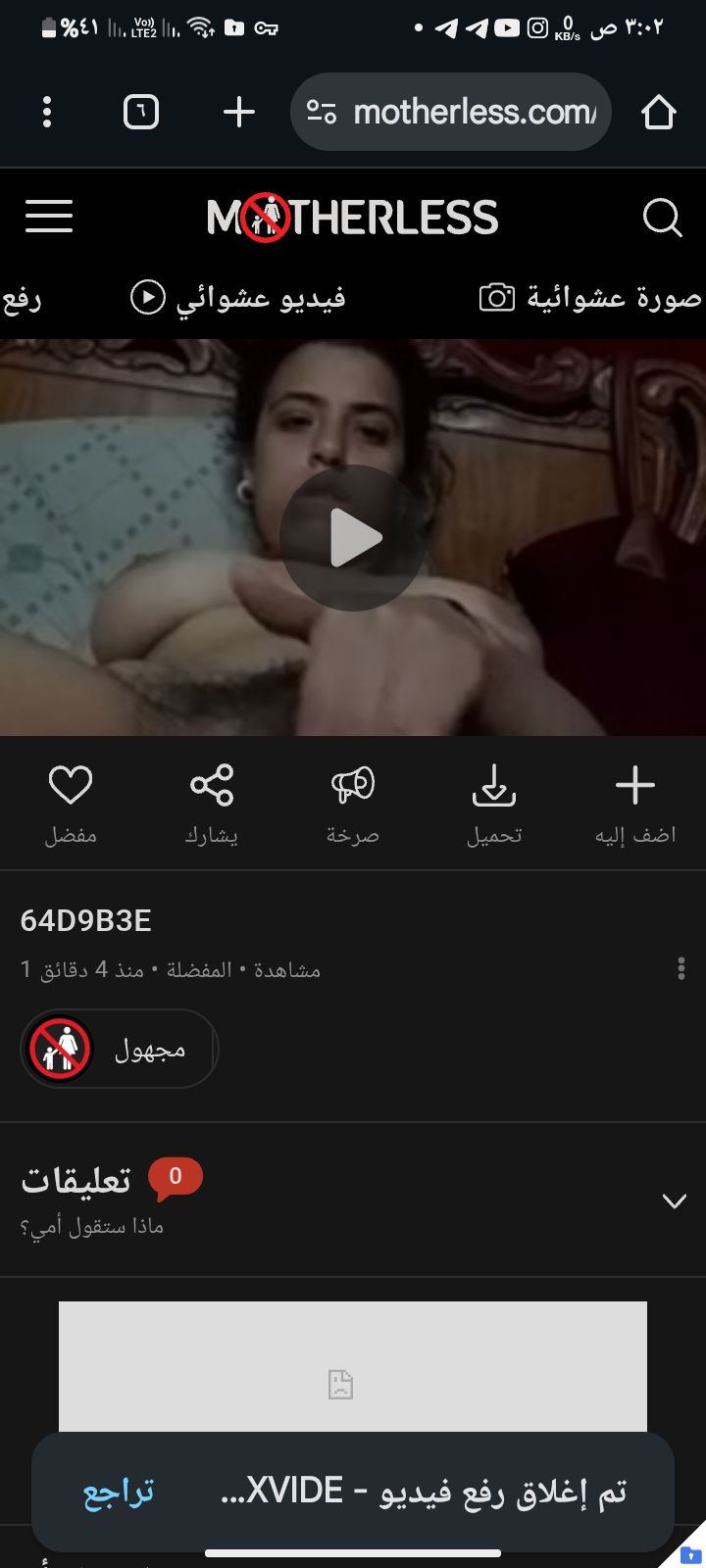This screenshot has height=1568, width=706.
Task: Open the tab switcher showing 6 tabs
Action: pyautogui.click(x=141, y=113)
